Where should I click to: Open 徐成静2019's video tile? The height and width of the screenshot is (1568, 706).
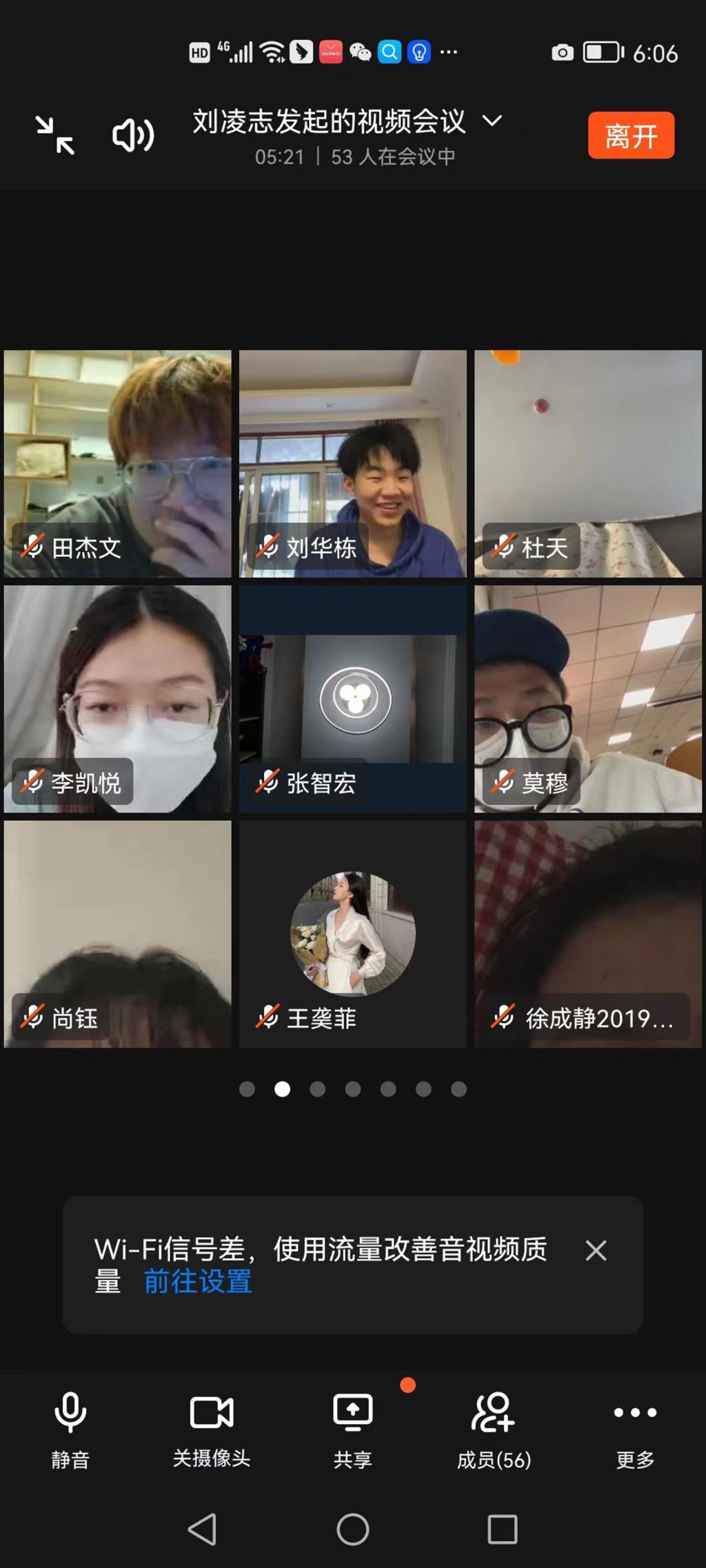587,933
